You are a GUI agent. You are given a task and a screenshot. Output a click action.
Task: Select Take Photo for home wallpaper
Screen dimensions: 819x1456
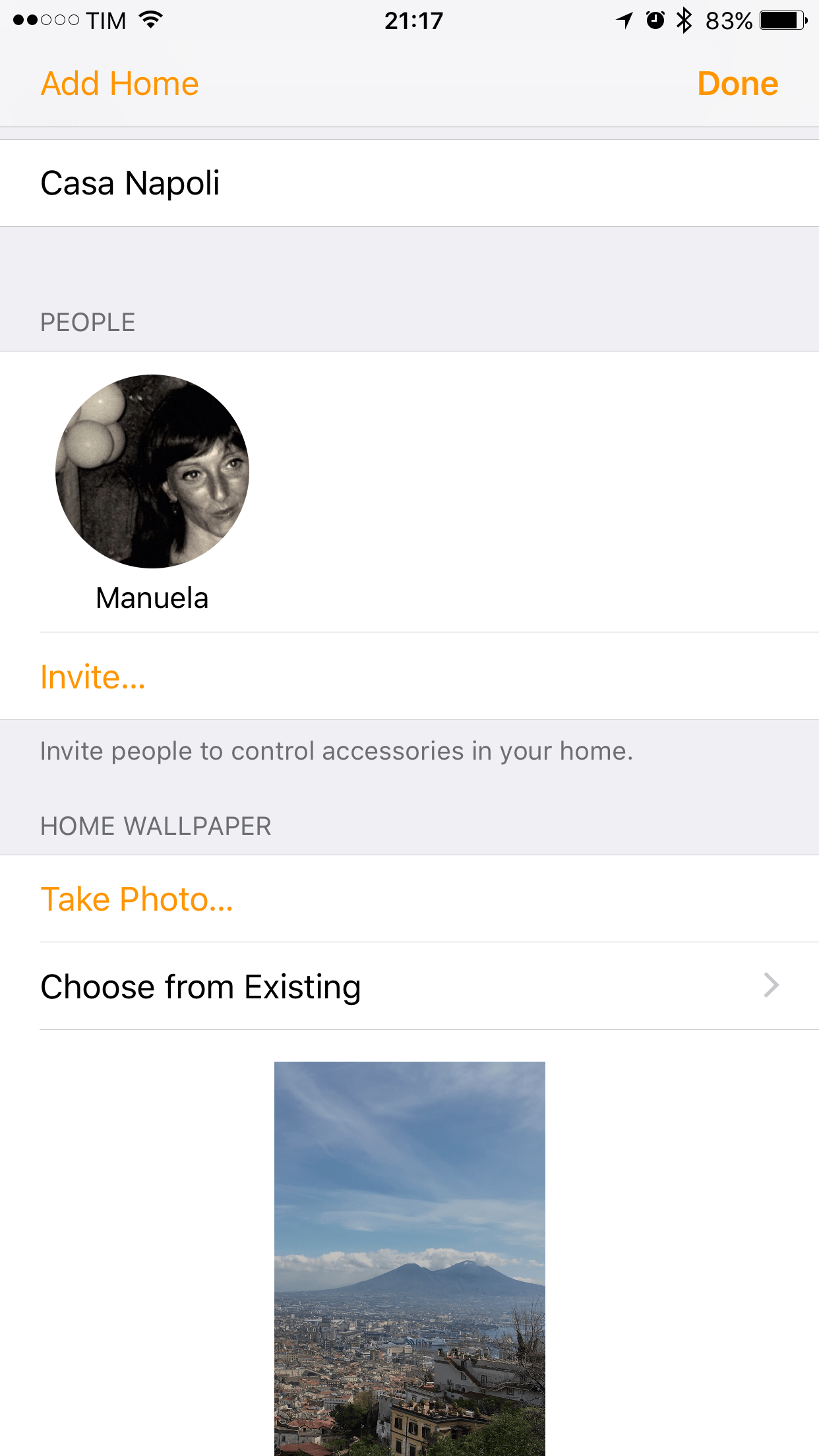click(x=137, y=899)
